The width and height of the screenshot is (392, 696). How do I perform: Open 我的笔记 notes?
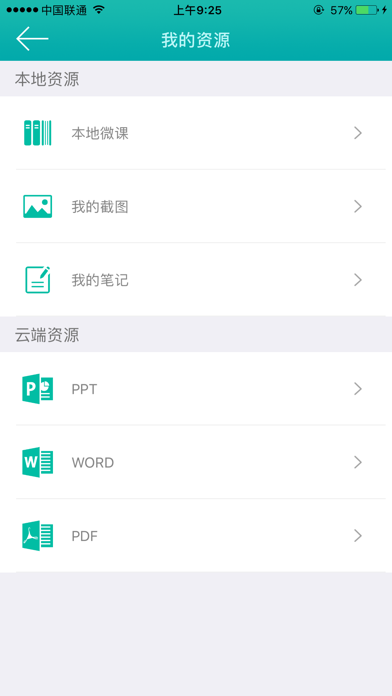click(196, 280)
